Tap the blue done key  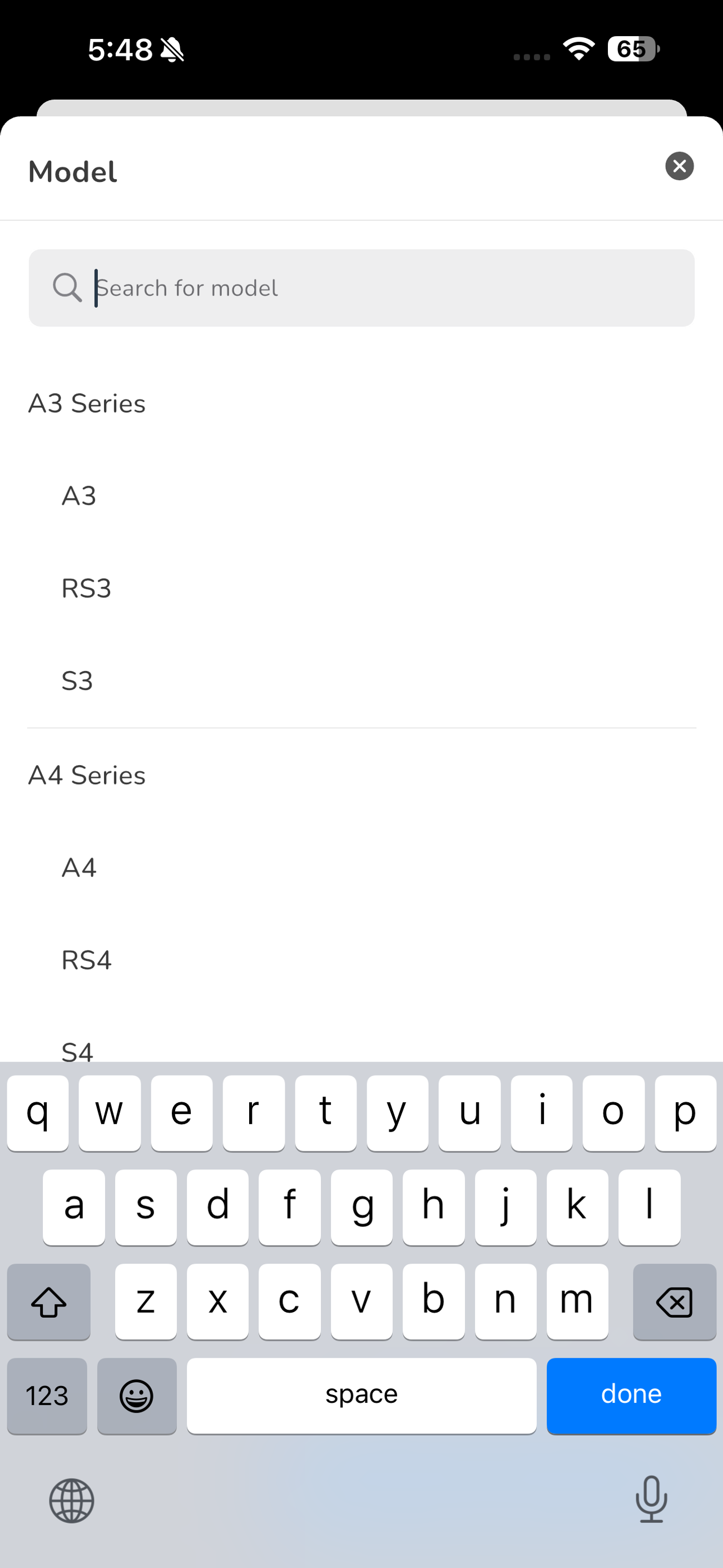pyautogui.click(x=631, y=1395)
